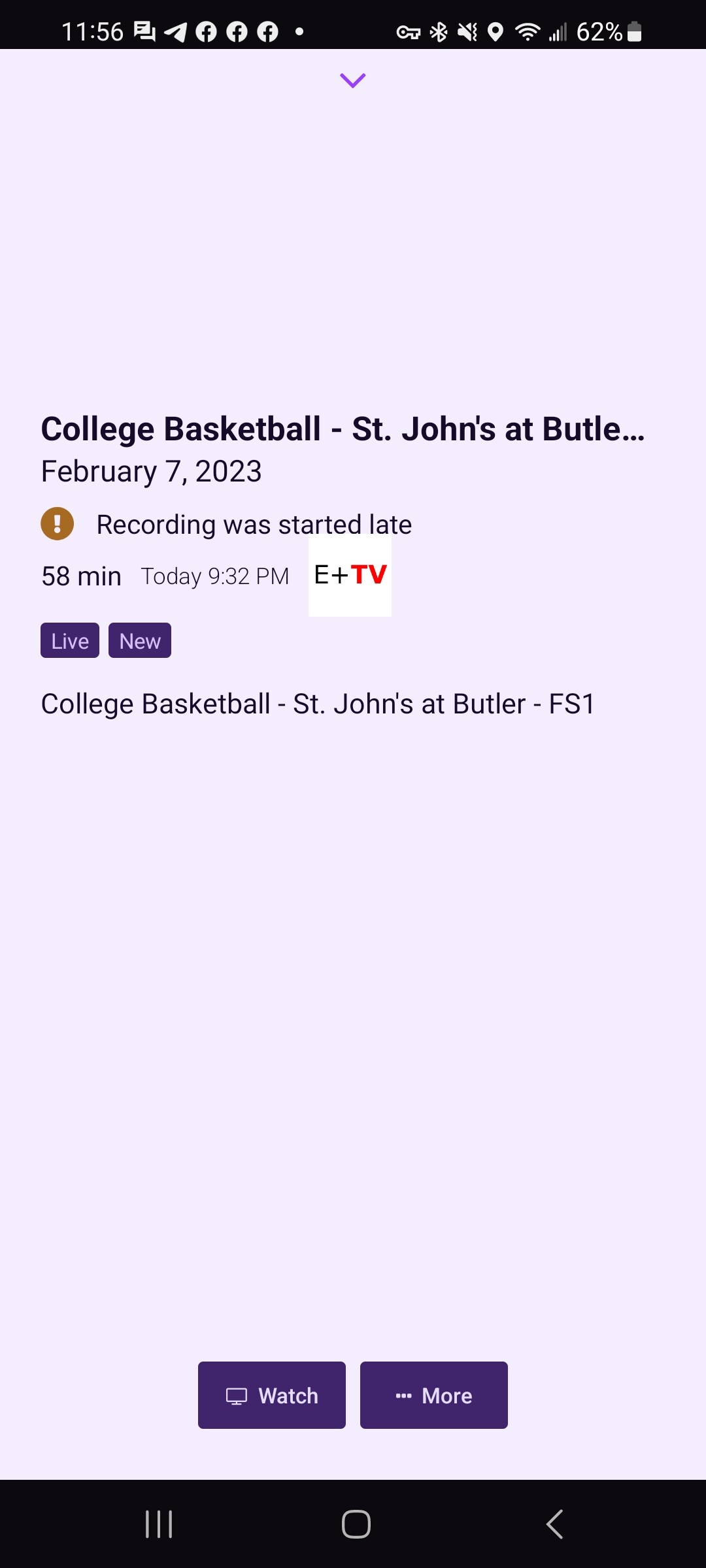Open recent apps from the navigation bar
The image size is (706, 1568).
coord(159,1524)
